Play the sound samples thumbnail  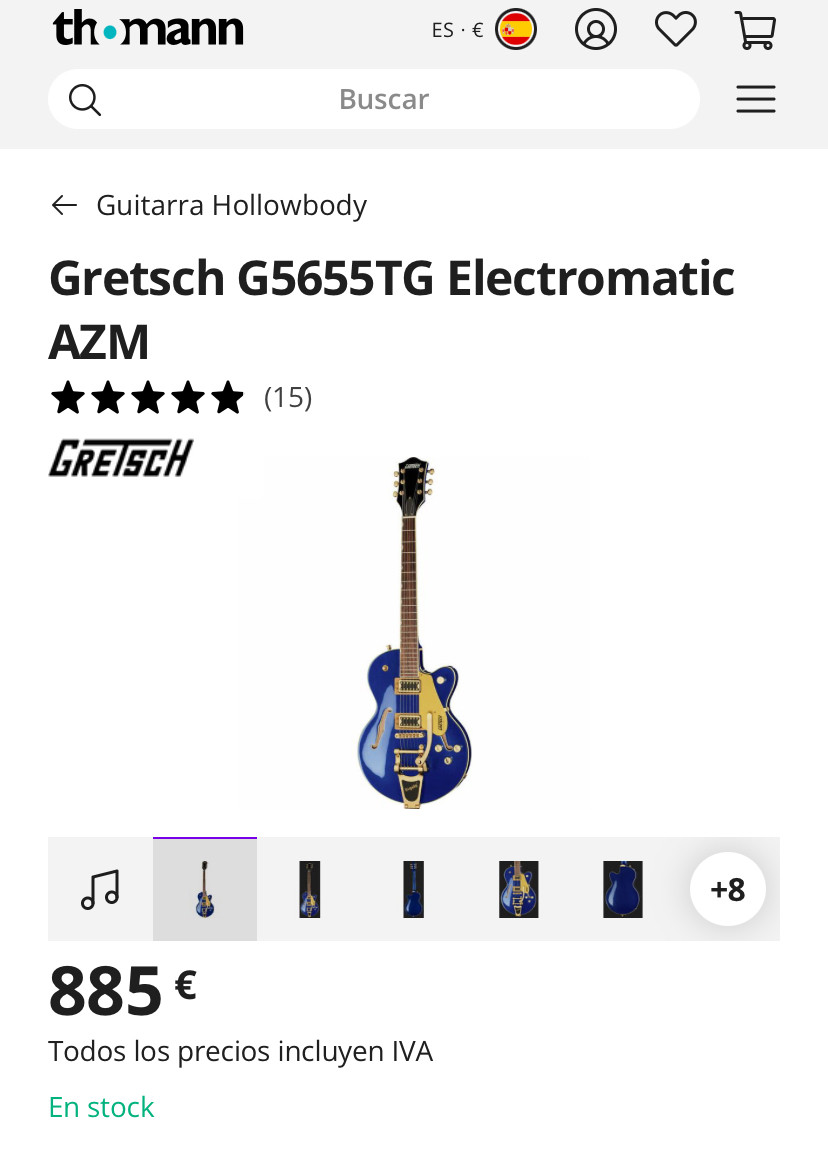click(100, 889)
